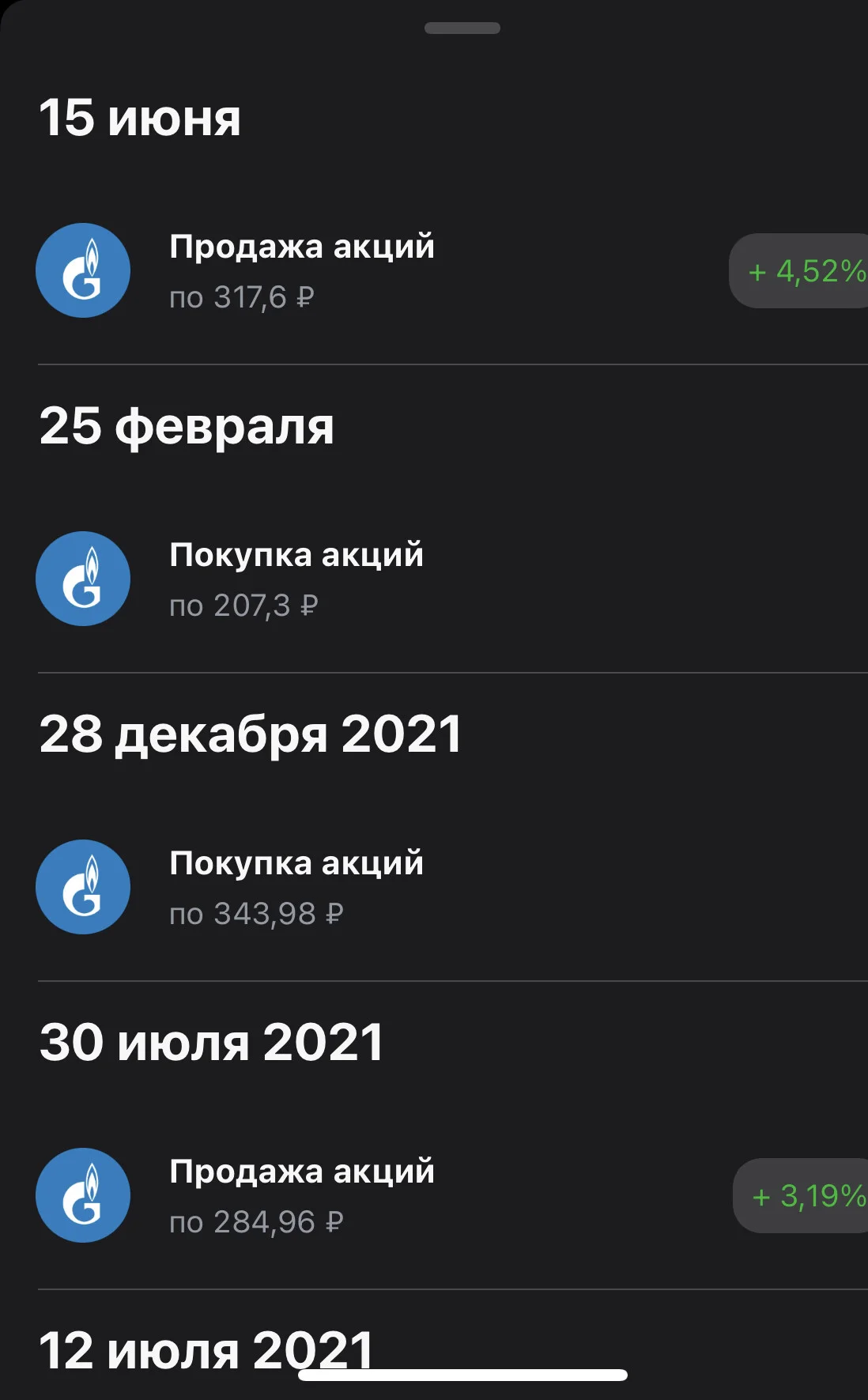Tap the sheet grabber handle at top
868x1400 pixels.
coord(462,28)
